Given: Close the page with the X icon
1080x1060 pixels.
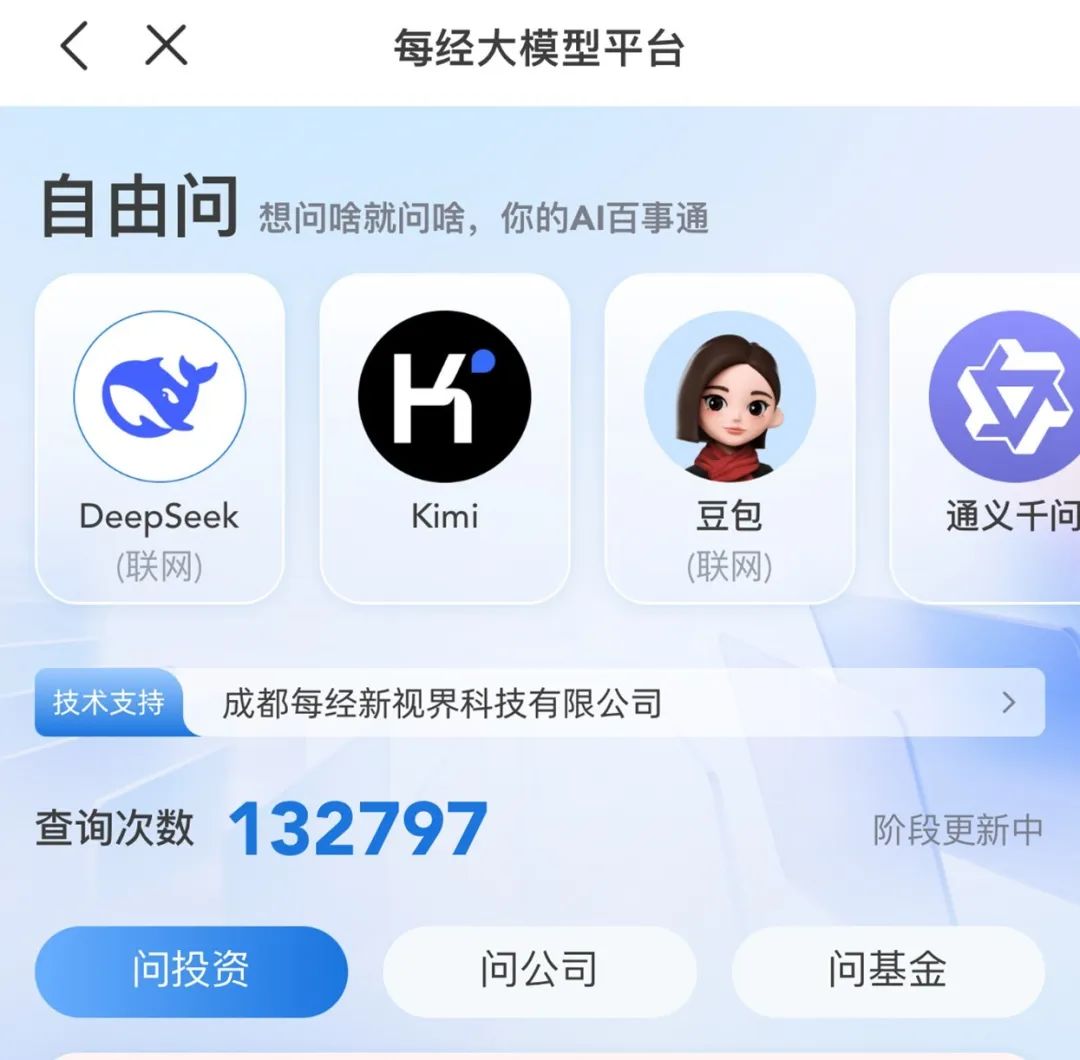Looking at the screenshot, I should 166,46.
